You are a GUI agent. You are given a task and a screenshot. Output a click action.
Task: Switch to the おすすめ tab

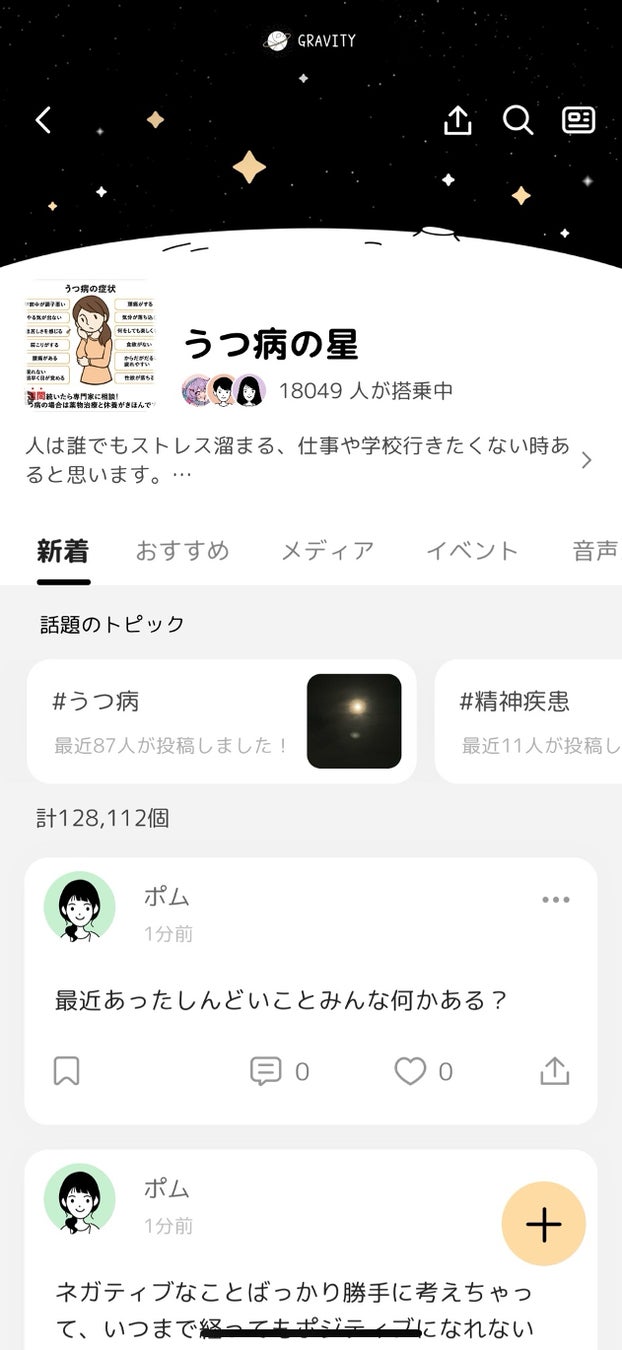tap(182, 551)
